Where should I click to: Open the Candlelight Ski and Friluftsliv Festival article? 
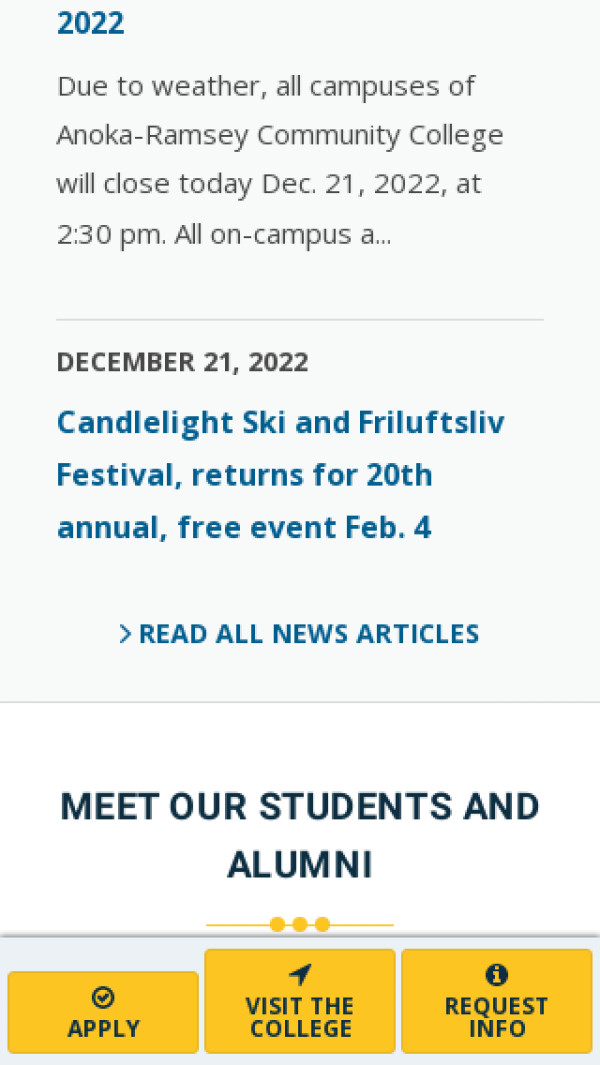280,474
